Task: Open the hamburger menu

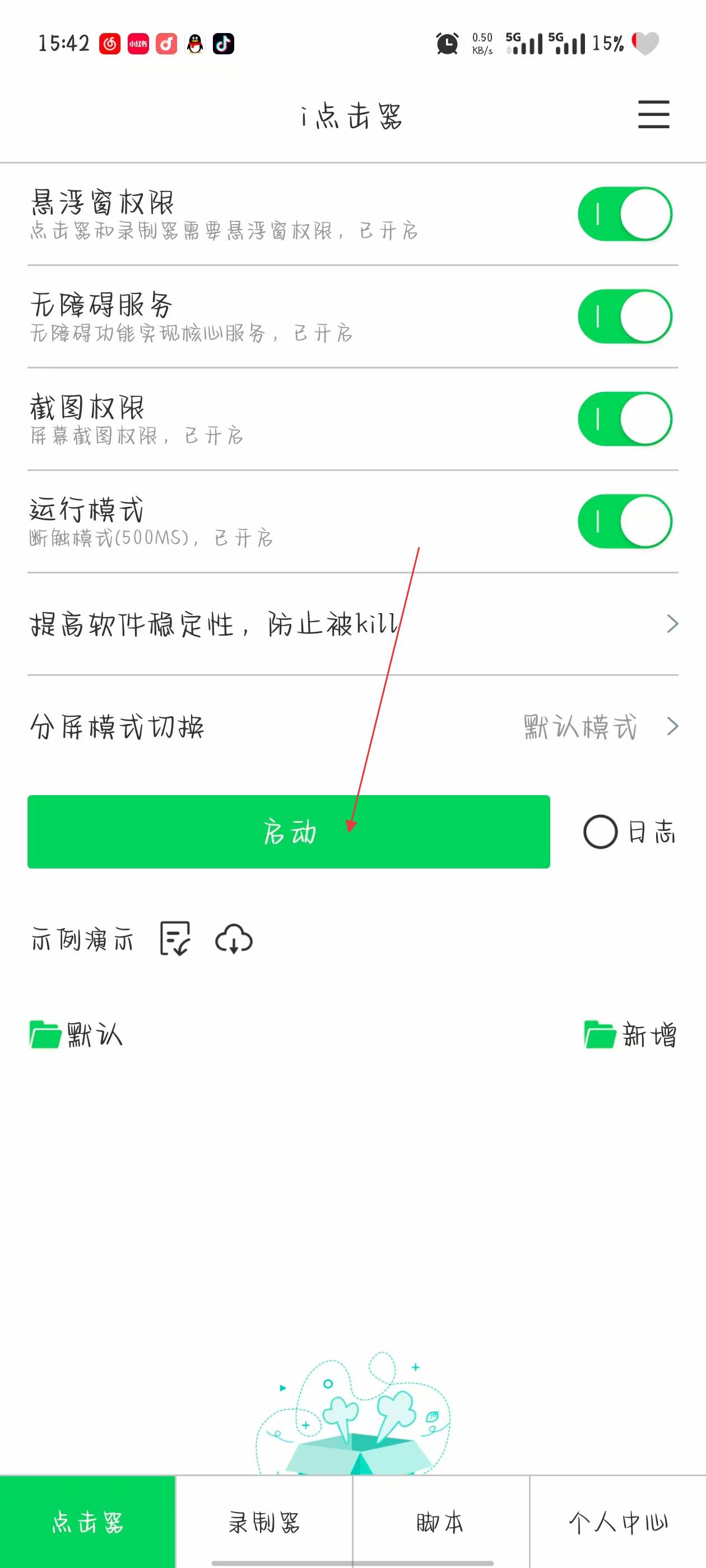Action: 653,114
